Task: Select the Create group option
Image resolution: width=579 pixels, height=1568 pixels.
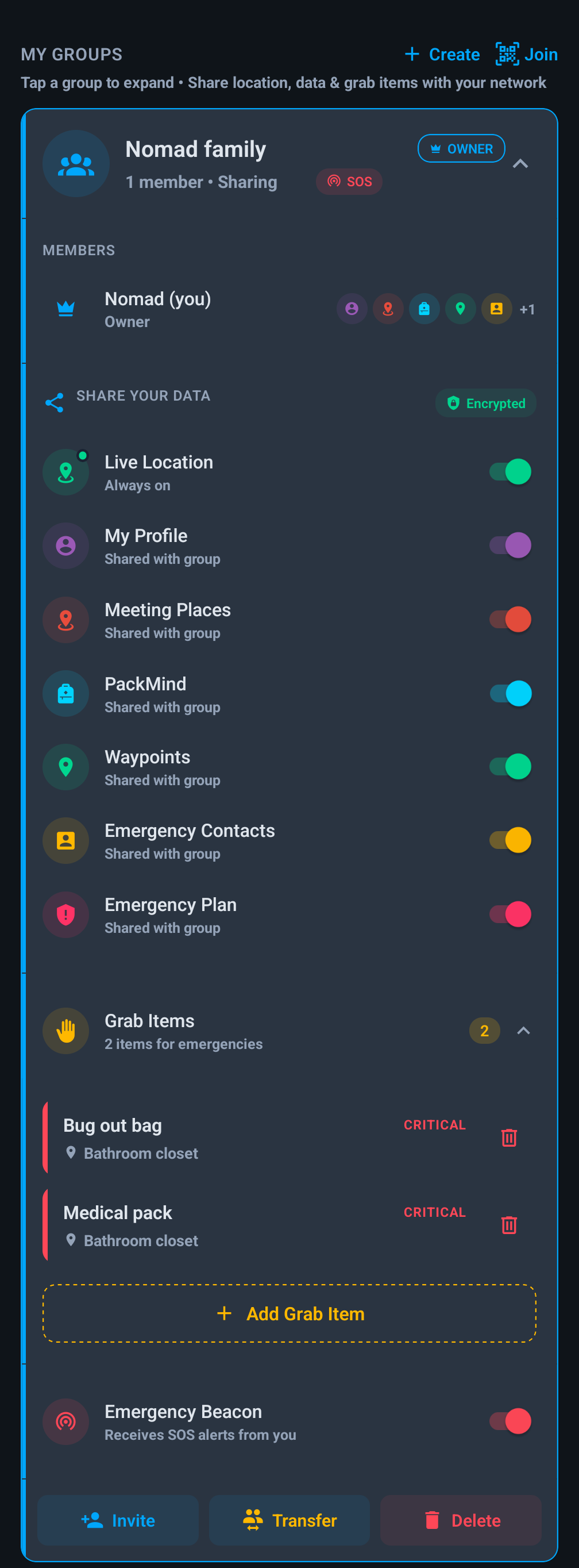Action: 442,54
